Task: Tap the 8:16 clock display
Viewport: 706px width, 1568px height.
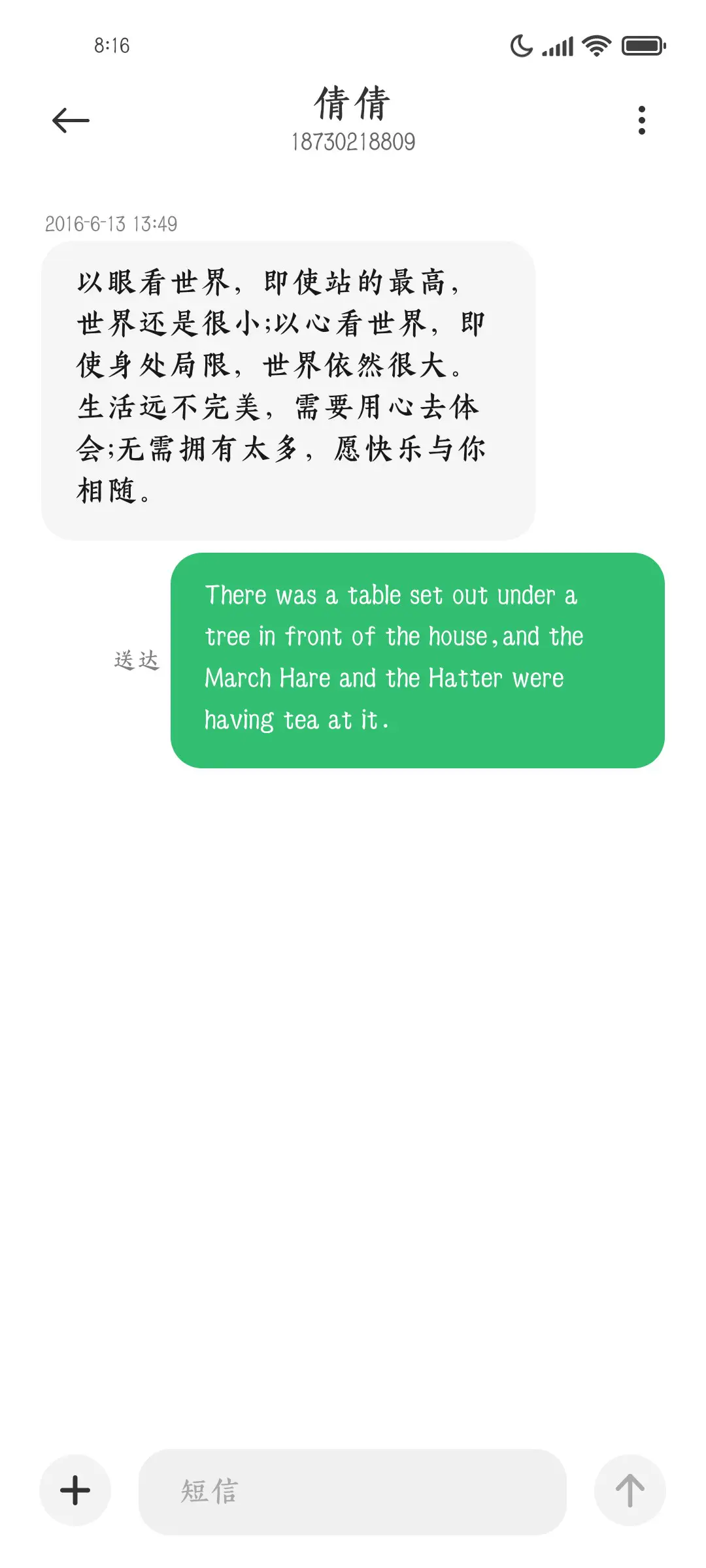Action: 110,46
